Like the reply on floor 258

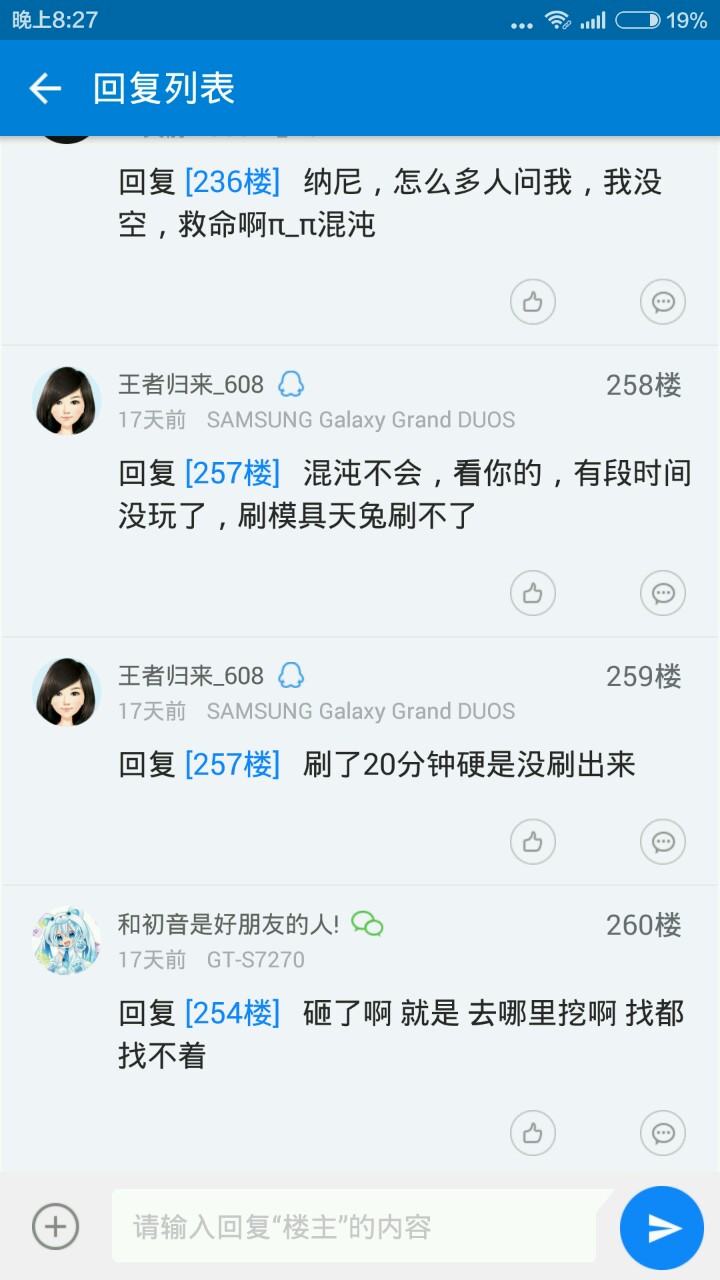tap(532, 594)
